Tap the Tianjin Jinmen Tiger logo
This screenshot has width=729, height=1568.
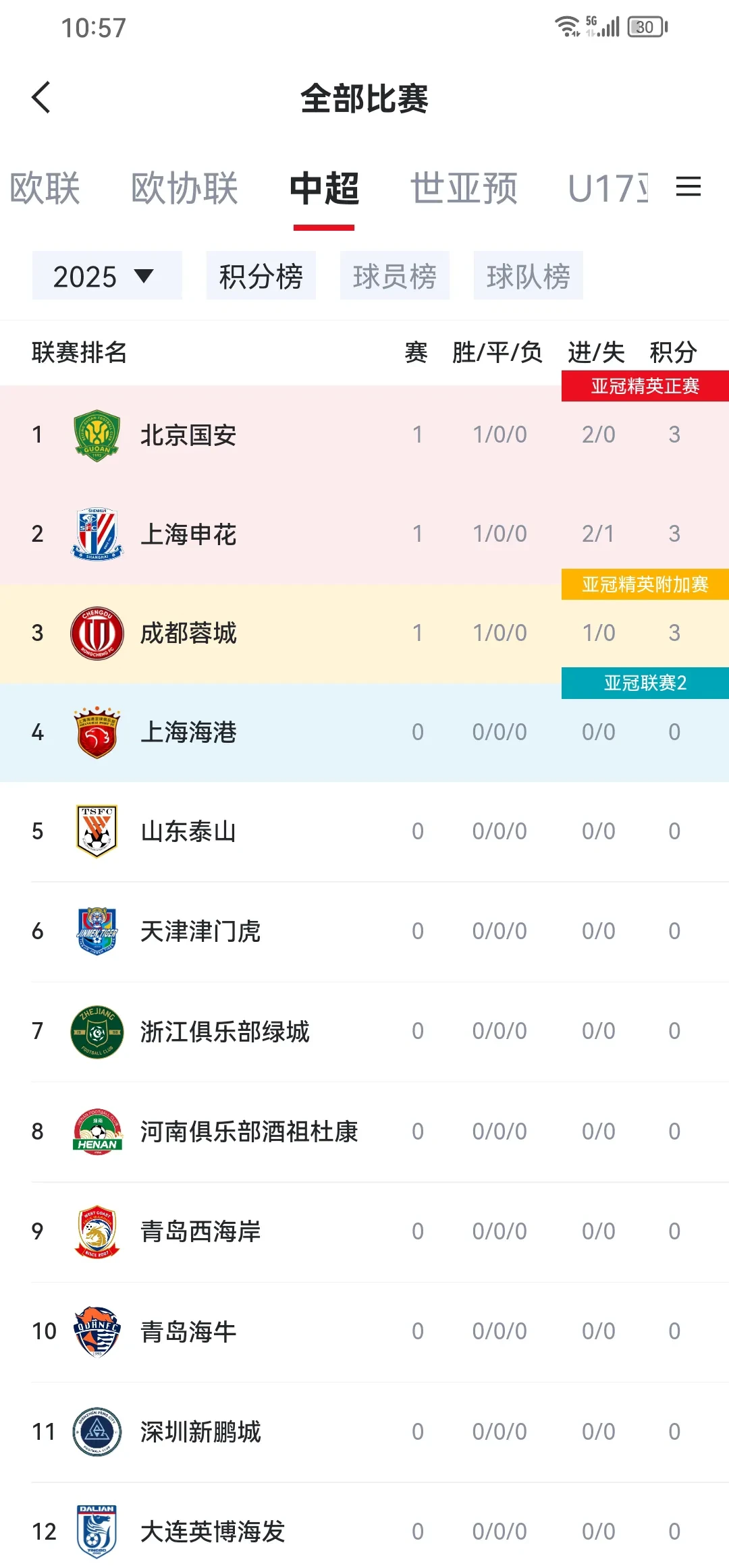tap(97, 930)
